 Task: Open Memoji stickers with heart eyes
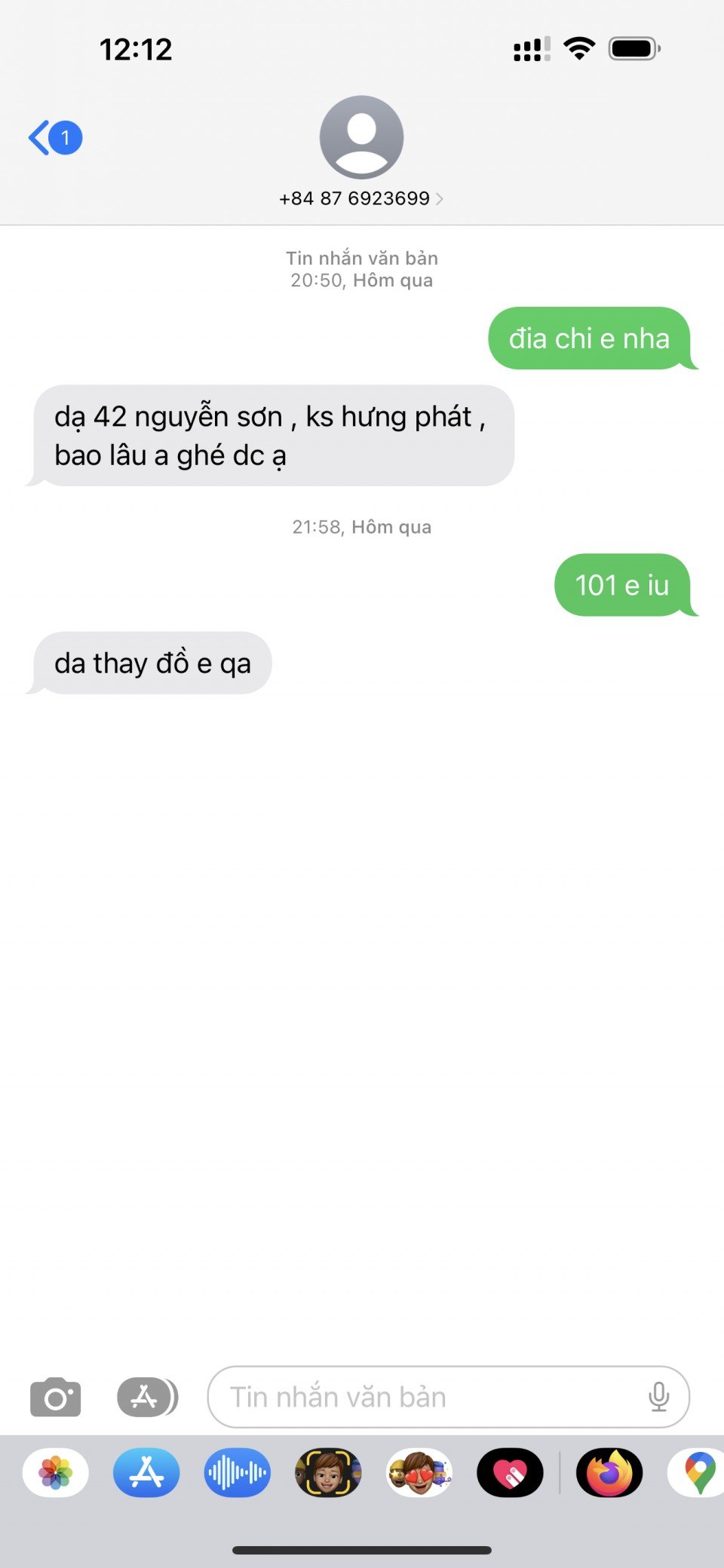(419, 1472)
